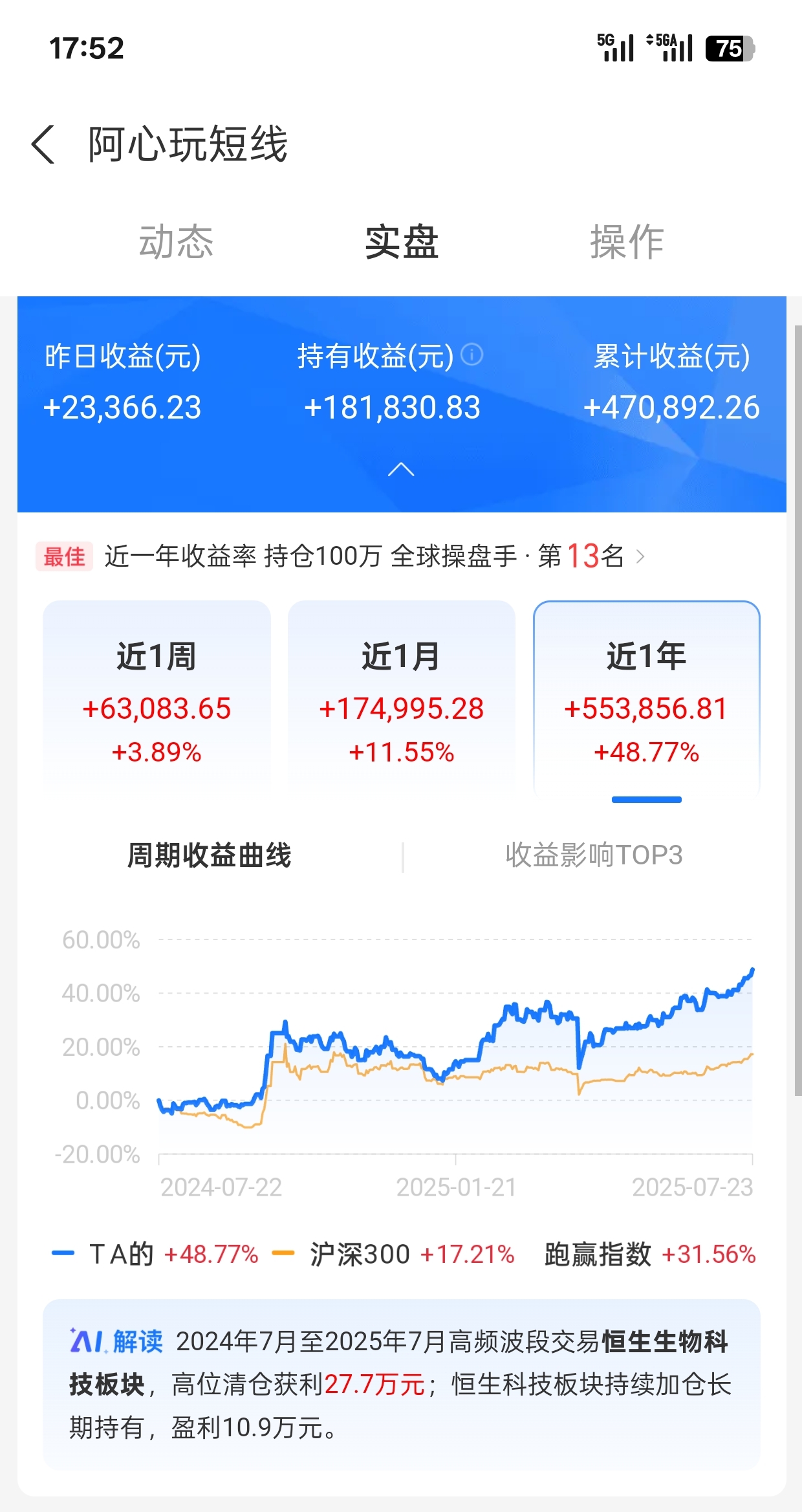Tap the info icon beside 持有收益(元)
The width and height of the screenshot is (802, 1512).
[x=472, y=355]
